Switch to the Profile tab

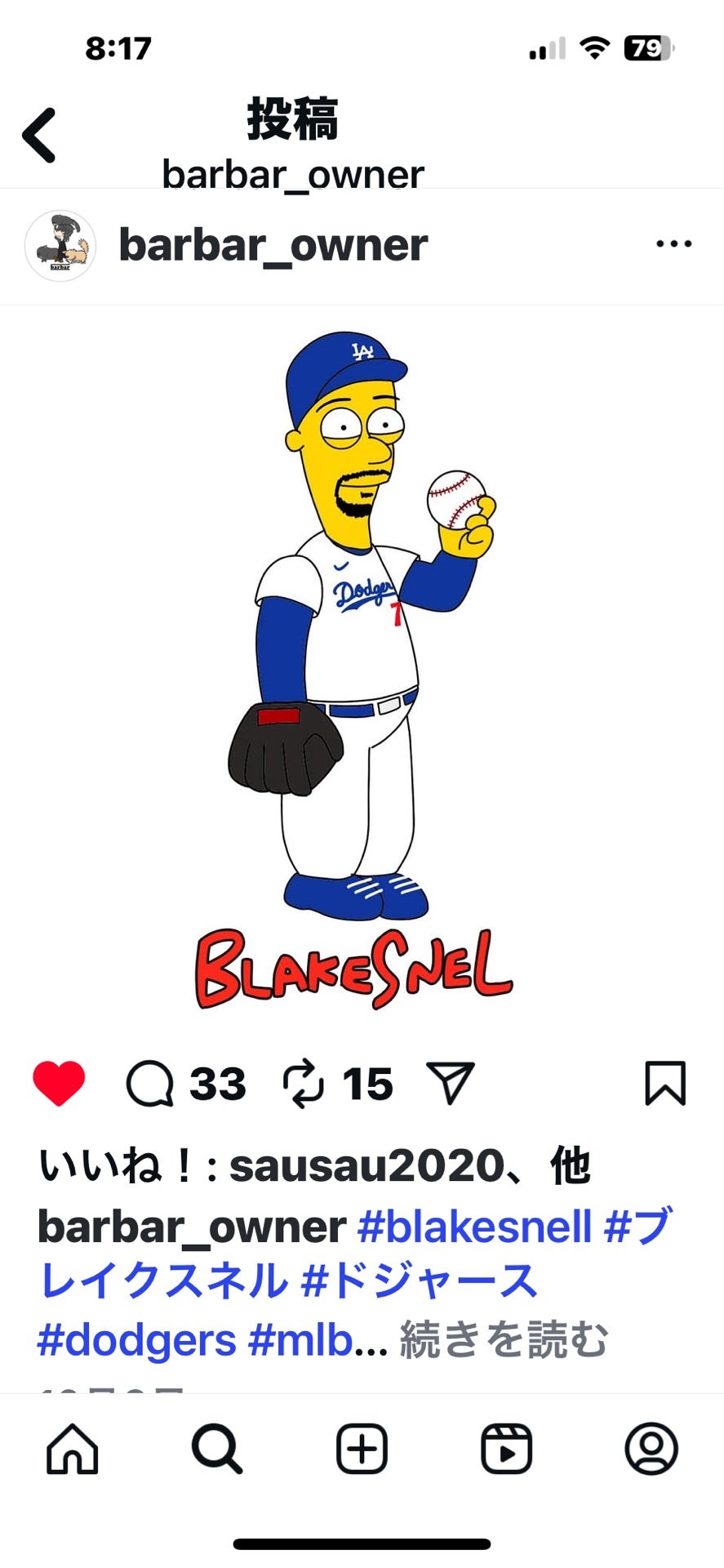click(651, 1449)
